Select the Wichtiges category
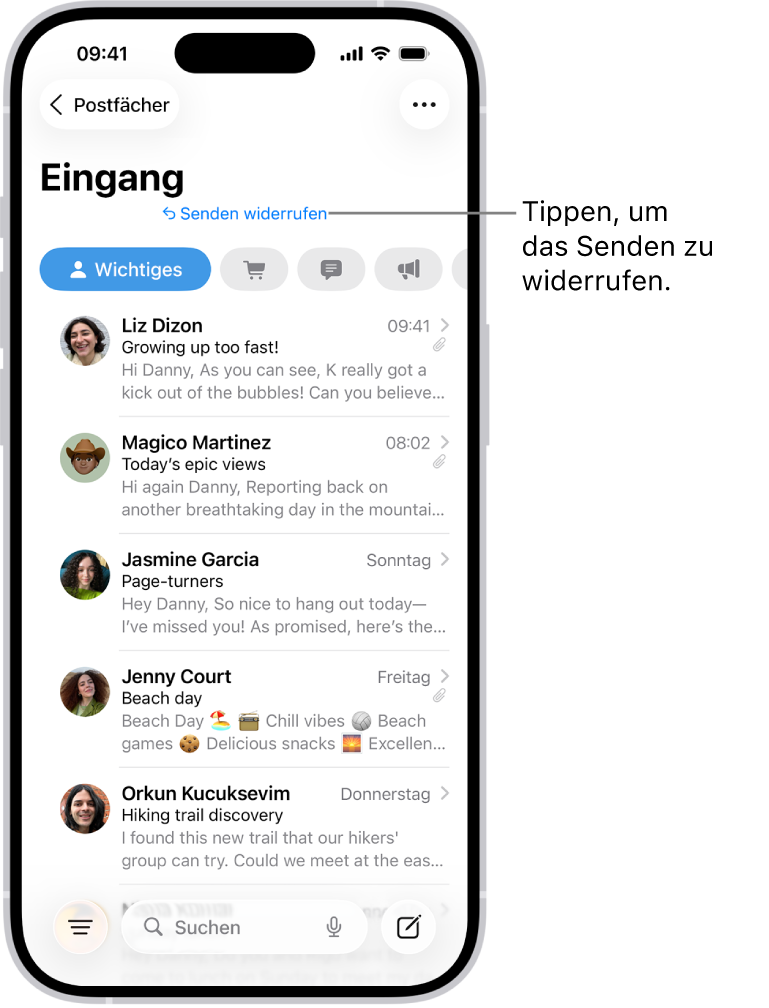This screenshot has width=769, height=1008. coord(126,269)
